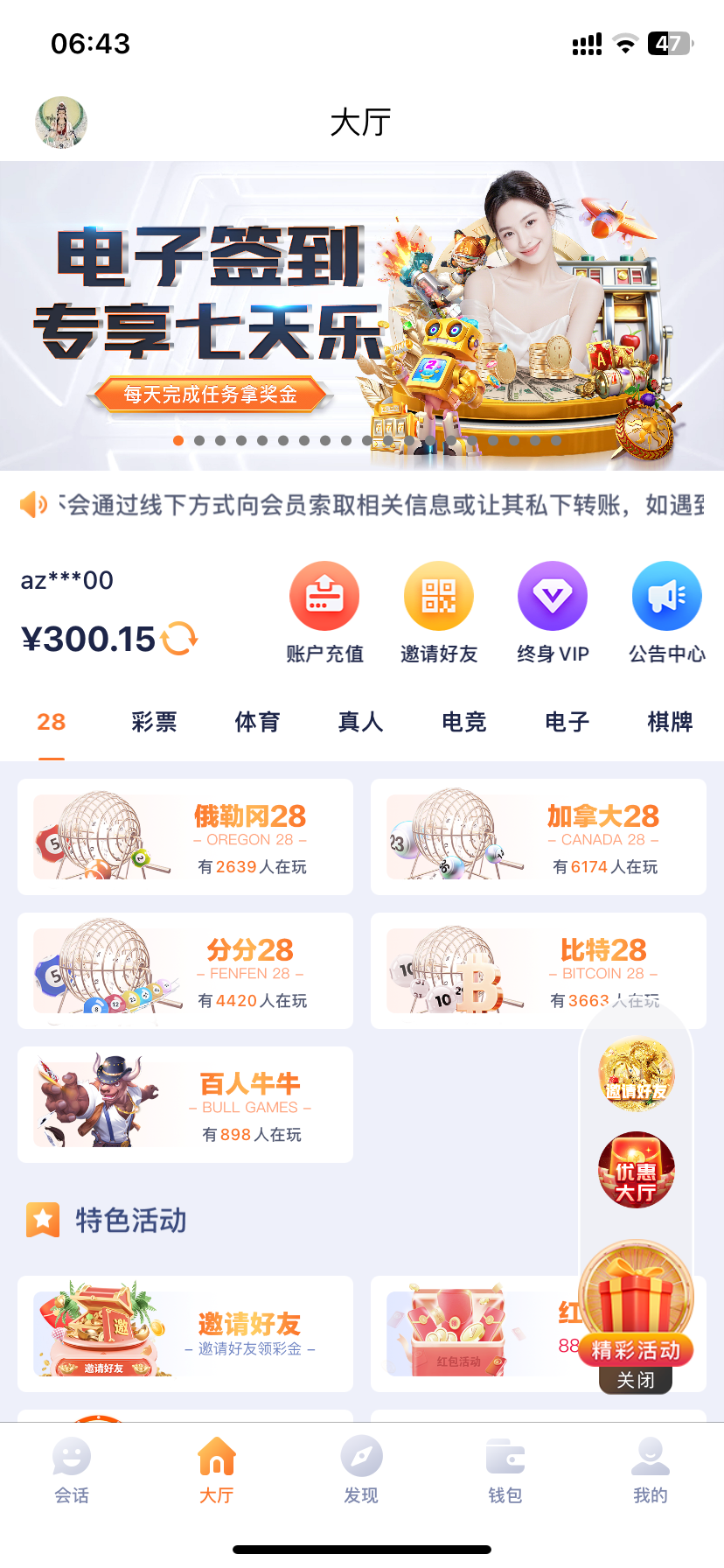Tap the 邀请好友 QR shortcut icon
Screen dimensions: 724x1568
pyautogui.click(x=438, y=597)
